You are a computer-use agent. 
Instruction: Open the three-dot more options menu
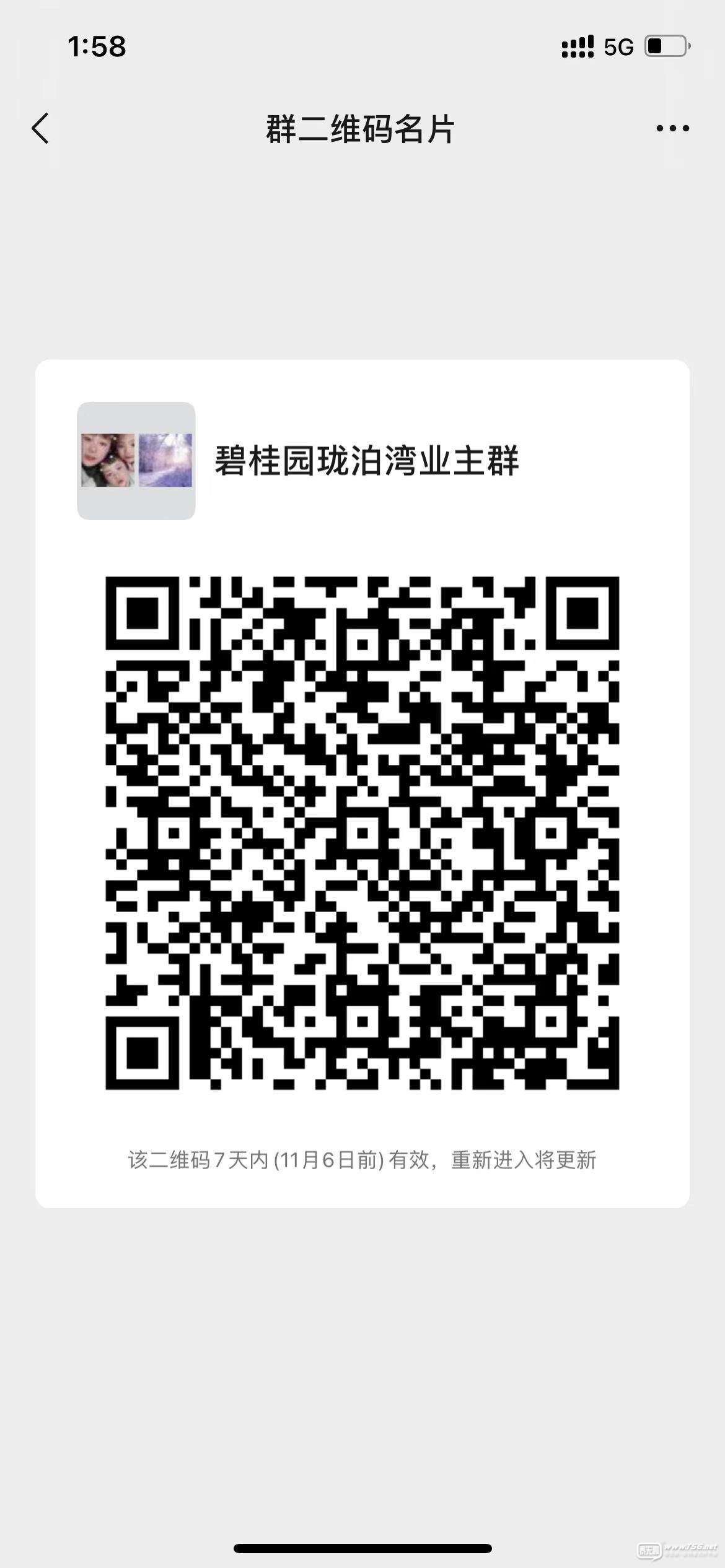click(673, 128)
